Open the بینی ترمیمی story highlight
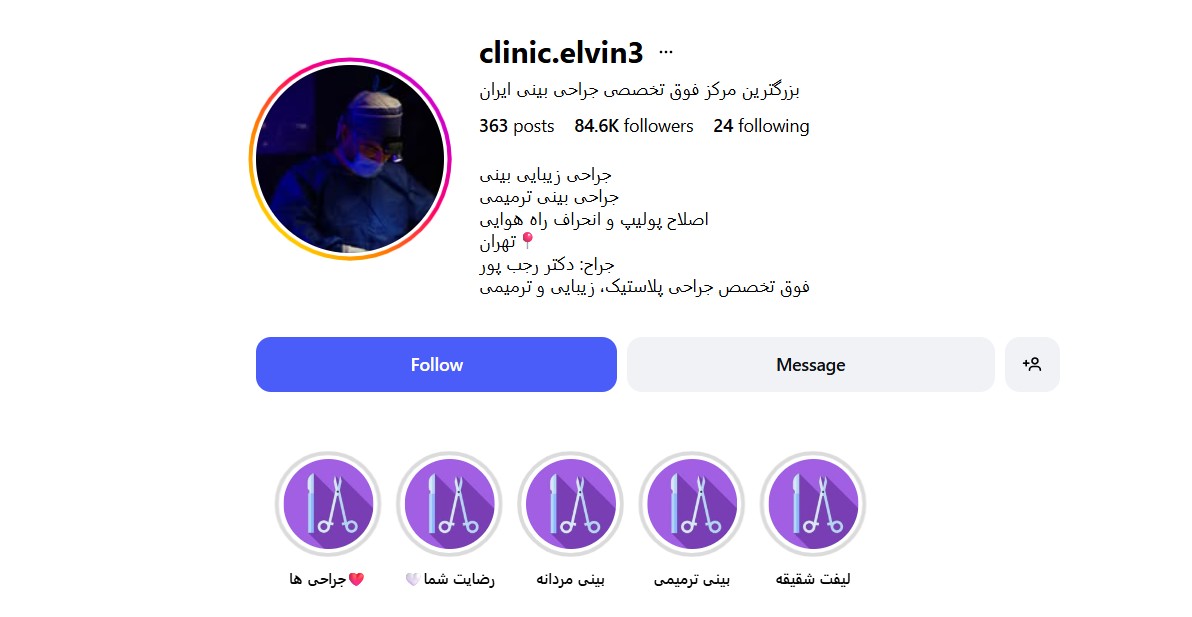The width and height of the screenshot is (1192, 617). (692, 505)
